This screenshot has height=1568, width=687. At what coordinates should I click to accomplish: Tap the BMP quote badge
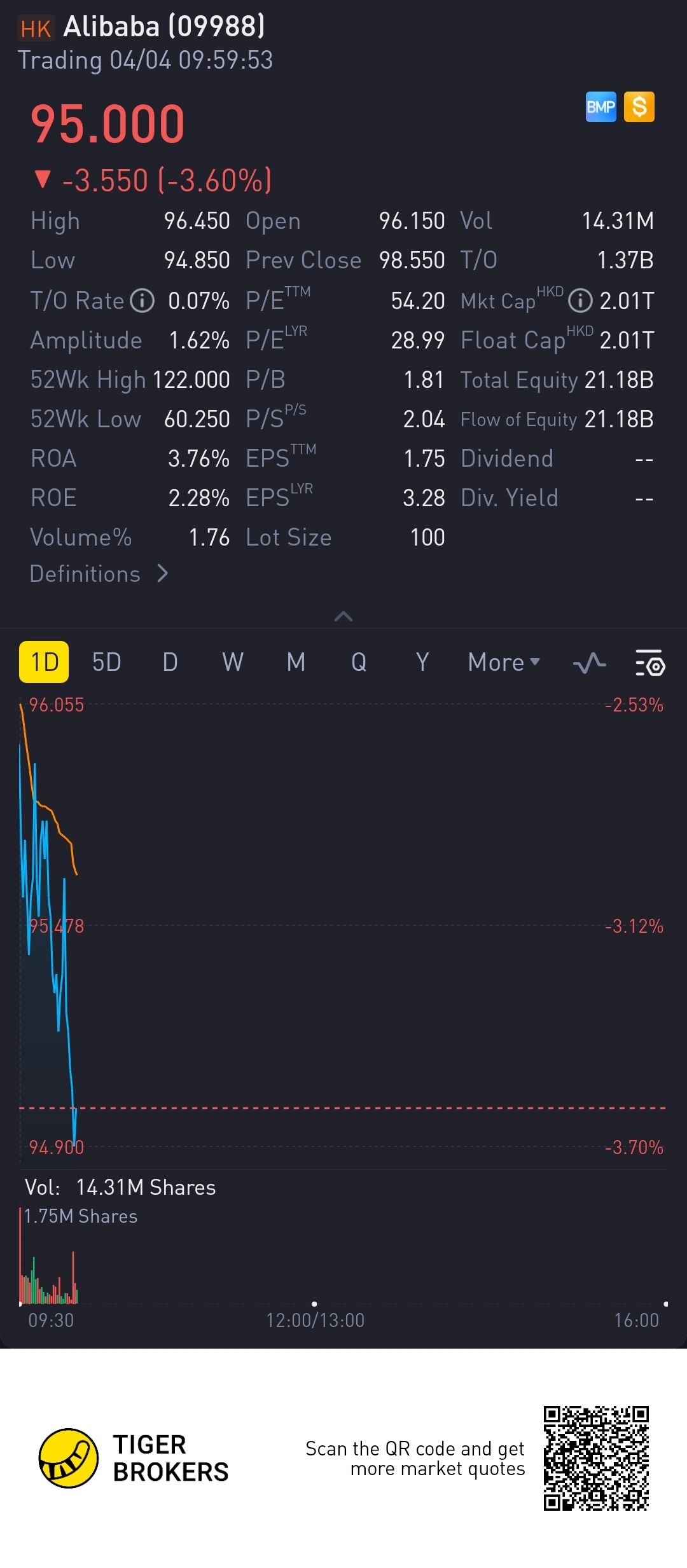[x=601, y=107]
